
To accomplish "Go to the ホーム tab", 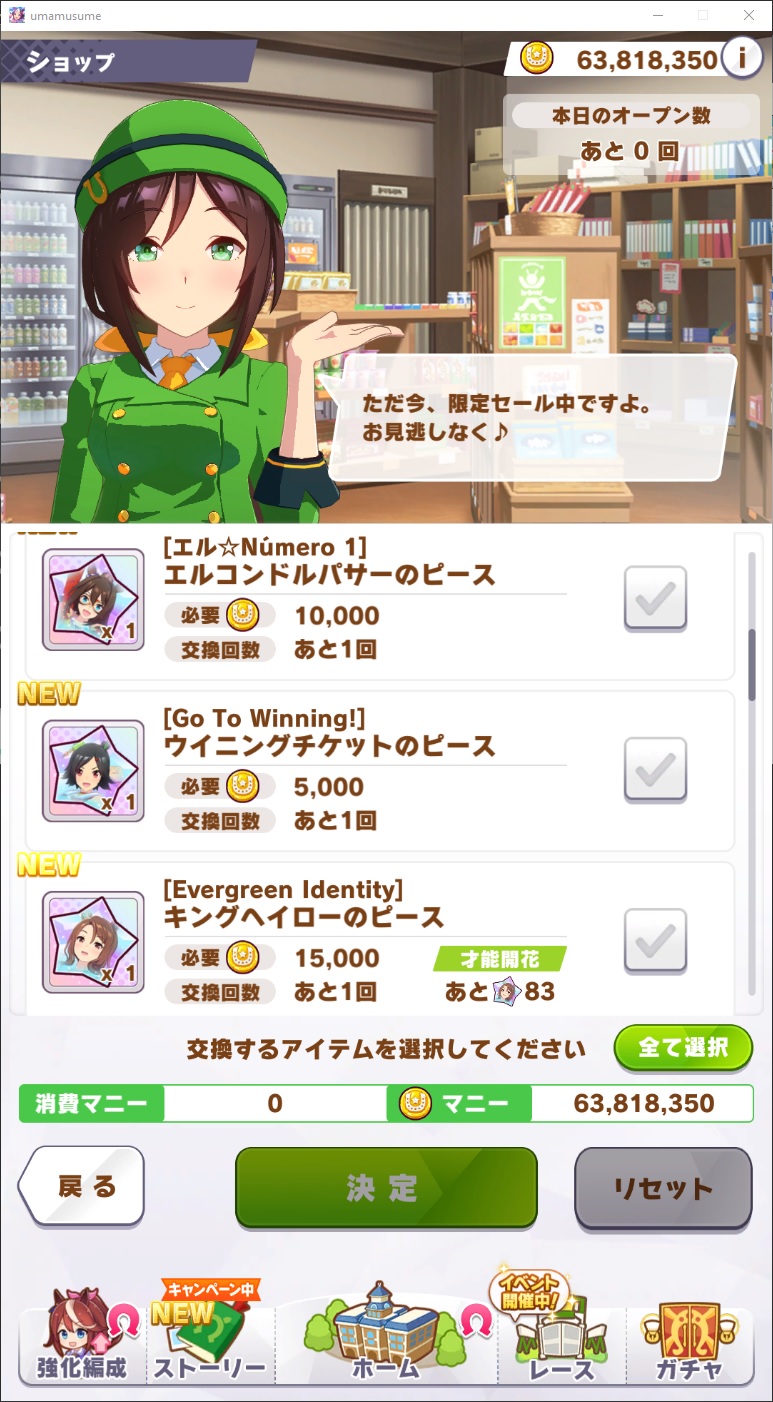I will click(386, 1335).
